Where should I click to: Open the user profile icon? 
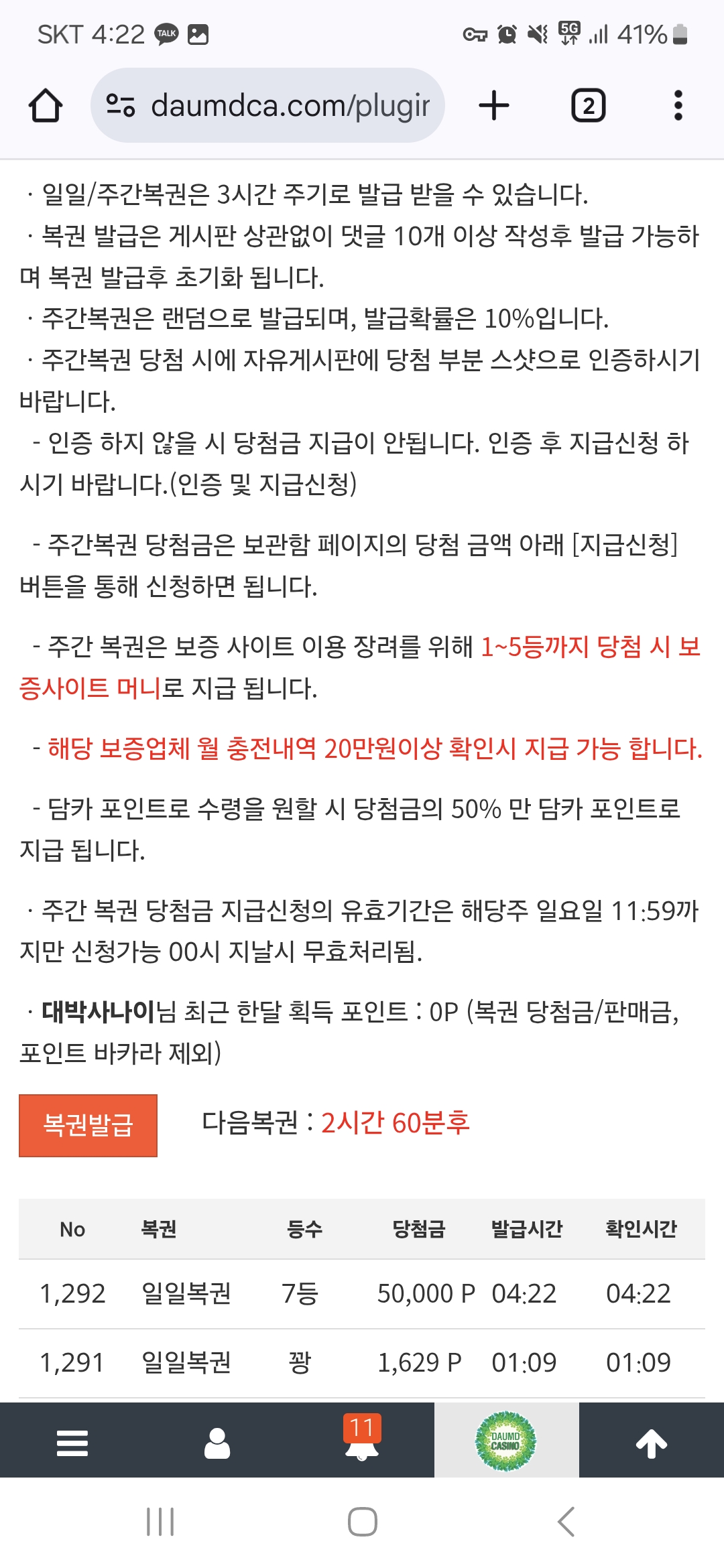217,1443
